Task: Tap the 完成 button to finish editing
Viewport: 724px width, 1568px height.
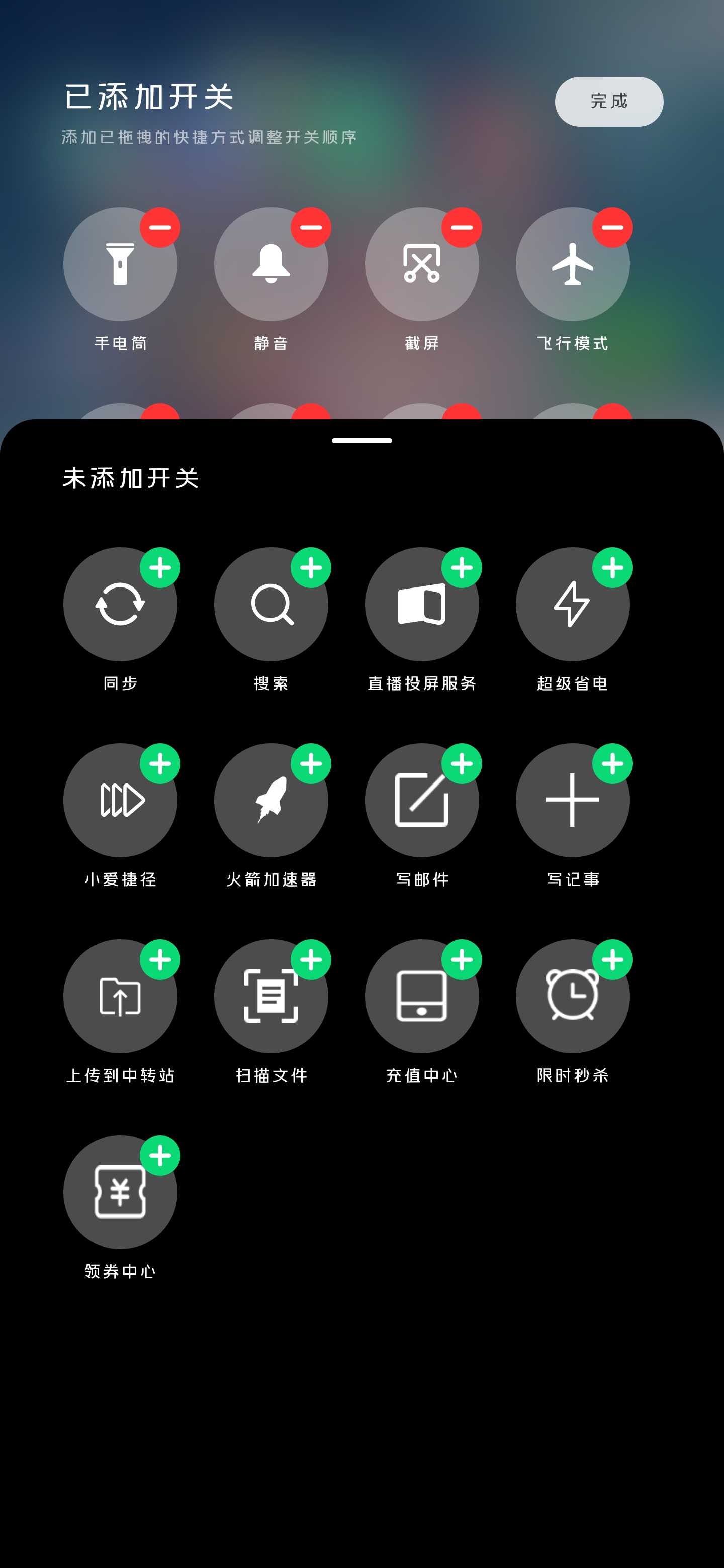Action: click(x=609, y=102)
